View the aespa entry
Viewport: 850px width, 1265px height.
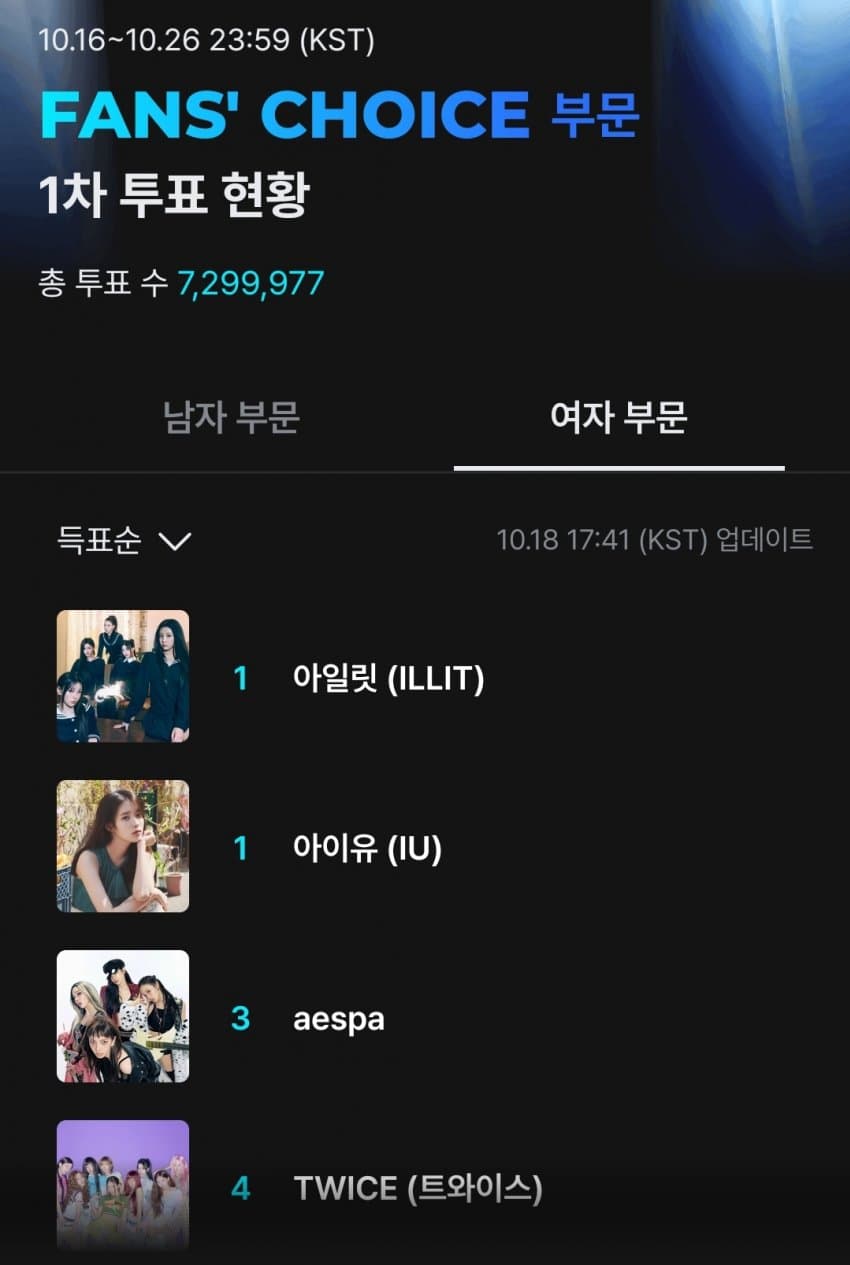pos(339,1019)
